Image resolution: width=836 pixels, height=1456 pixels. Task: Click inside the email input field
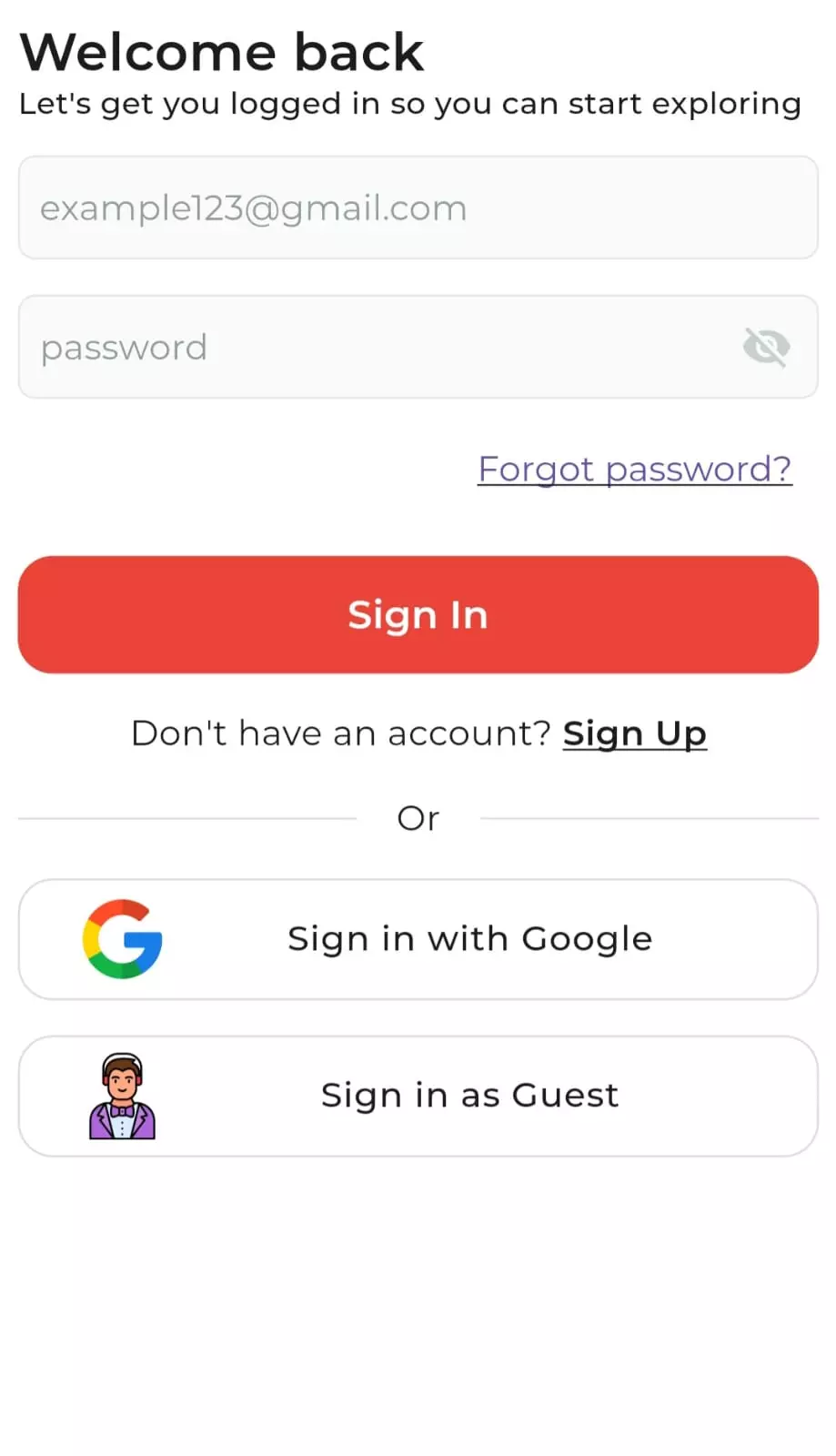(x=418, y=207)
